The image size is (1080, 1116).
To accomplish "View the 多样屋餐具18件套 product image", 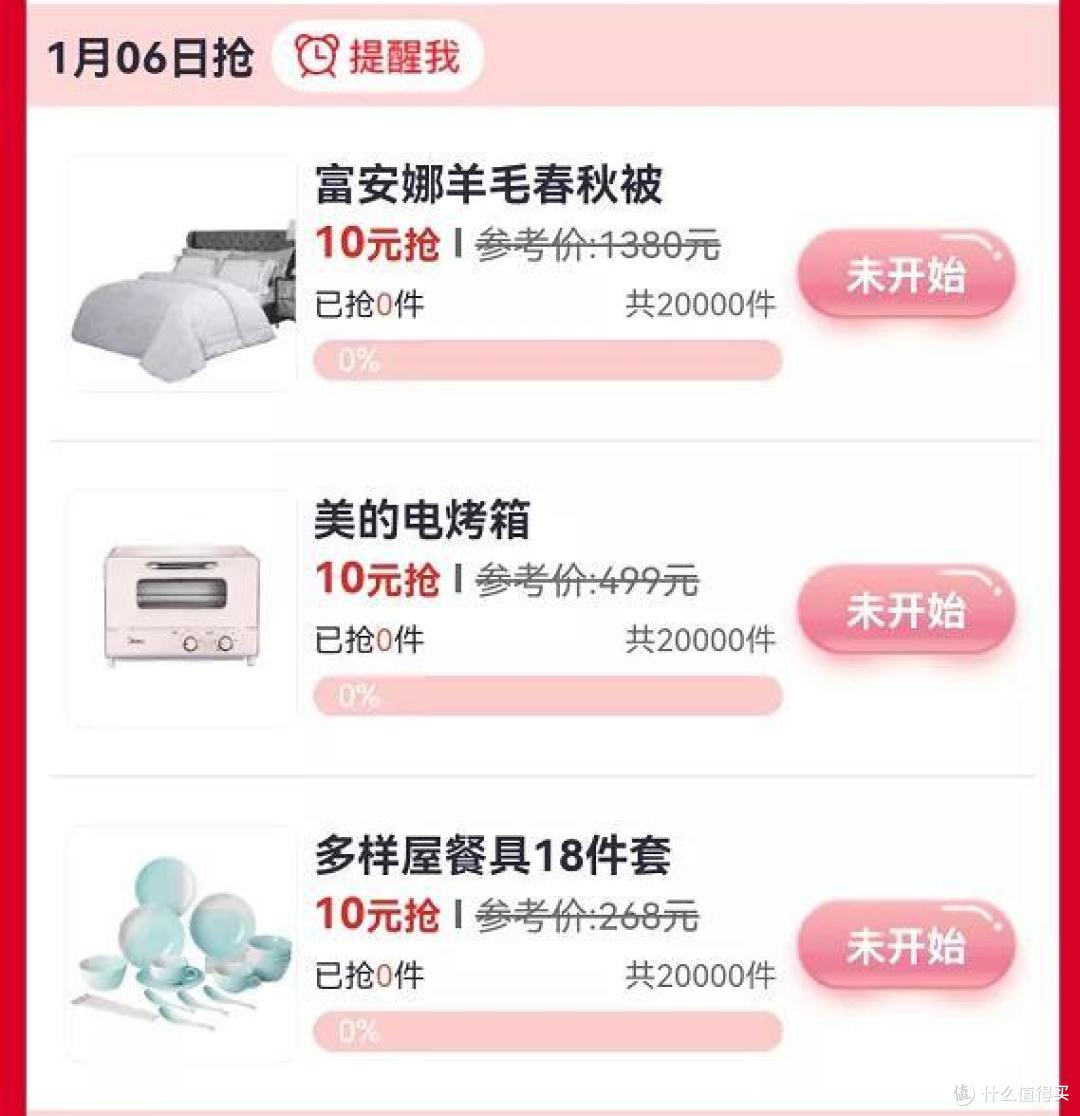I will pos(183,943).
